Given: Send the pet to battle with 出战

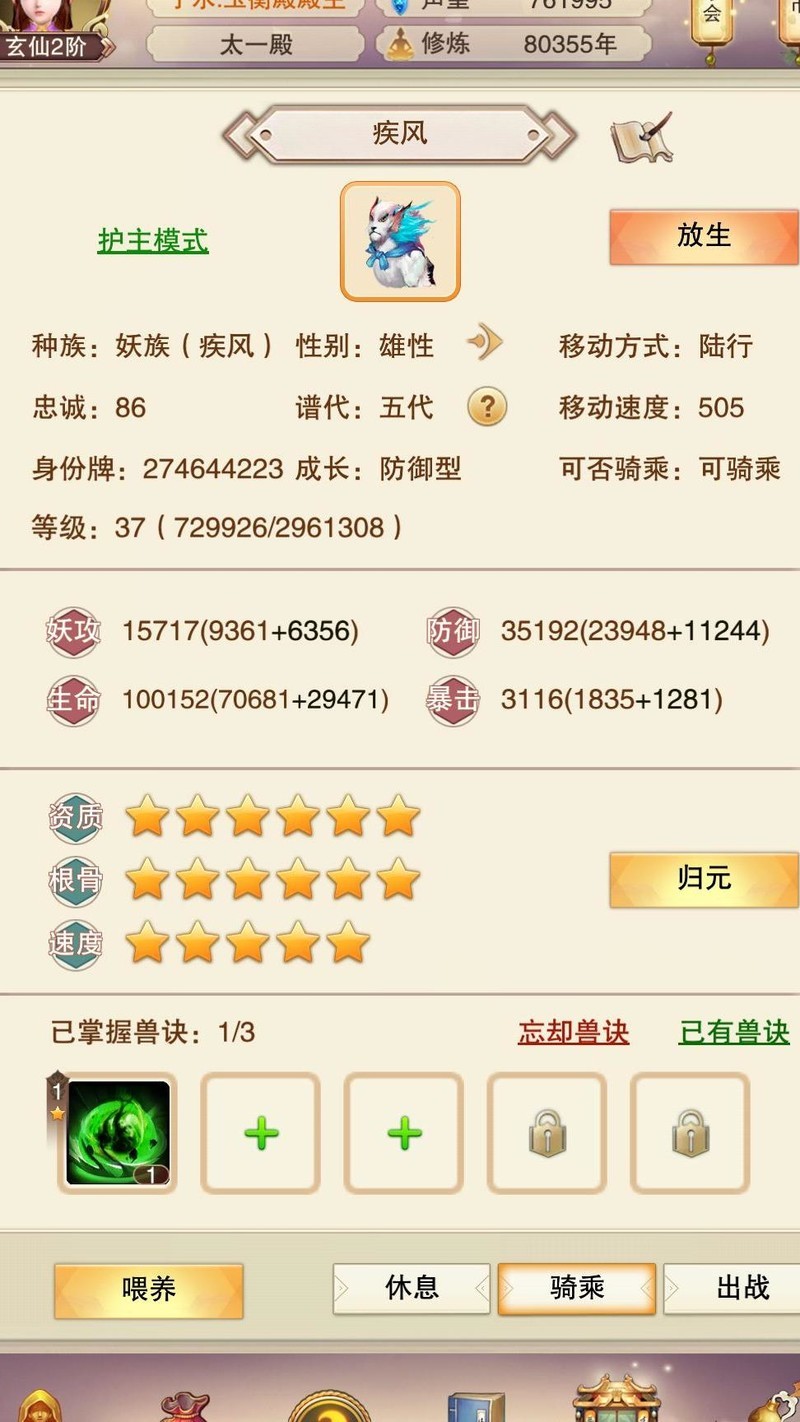Looking at the screenshot, I should 740,1288.
